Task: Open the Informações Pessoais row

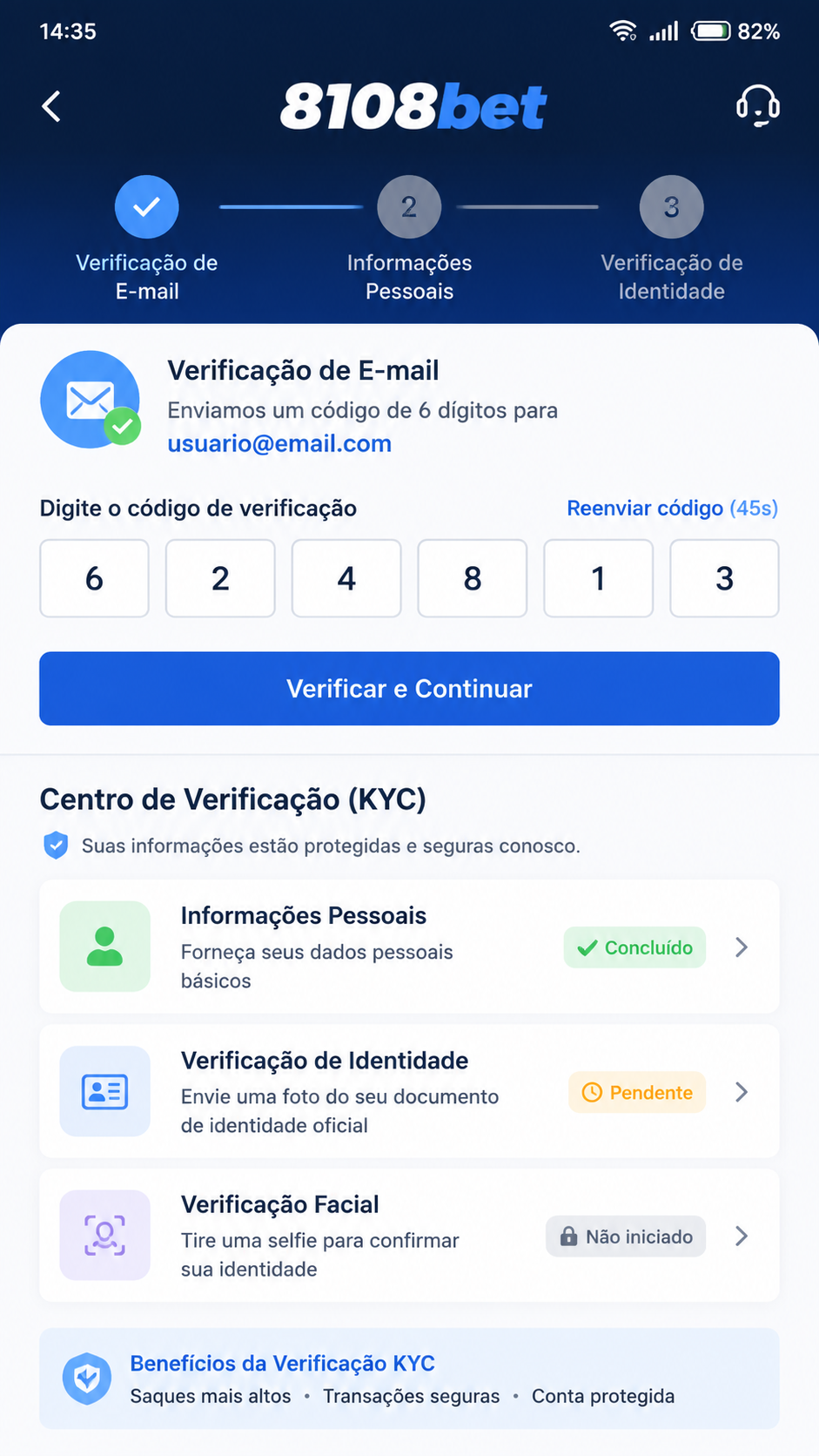Action: point(409,947)
